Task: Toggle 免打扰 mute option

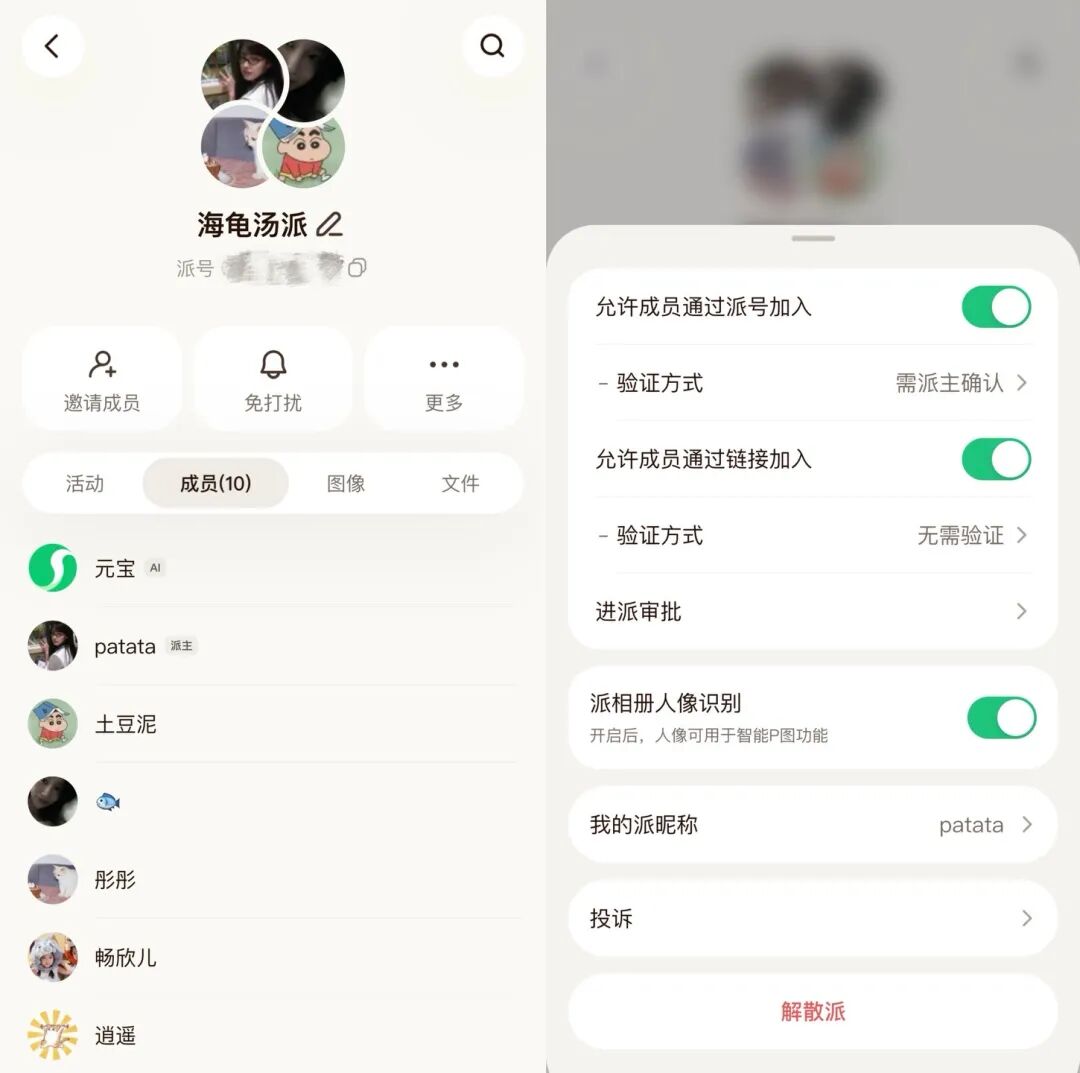Action: coord(273,380)
